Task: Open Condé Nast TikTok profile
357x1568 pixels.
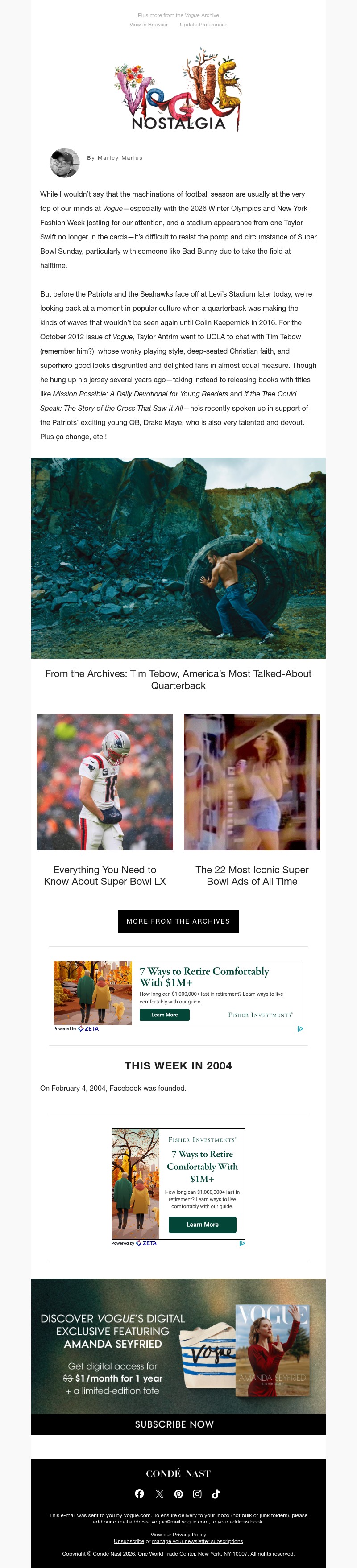Action: (216, 1494)
